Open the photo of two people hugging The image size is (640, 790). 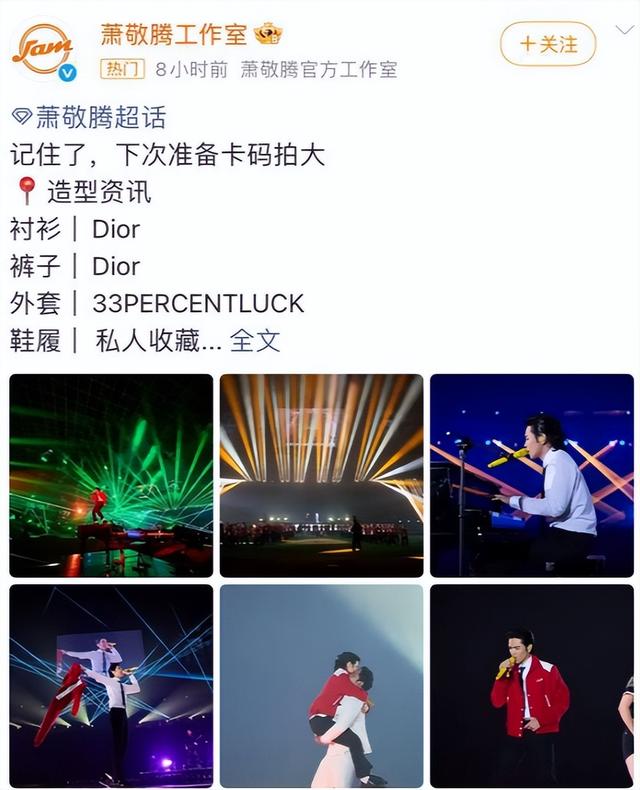[321, 685]
